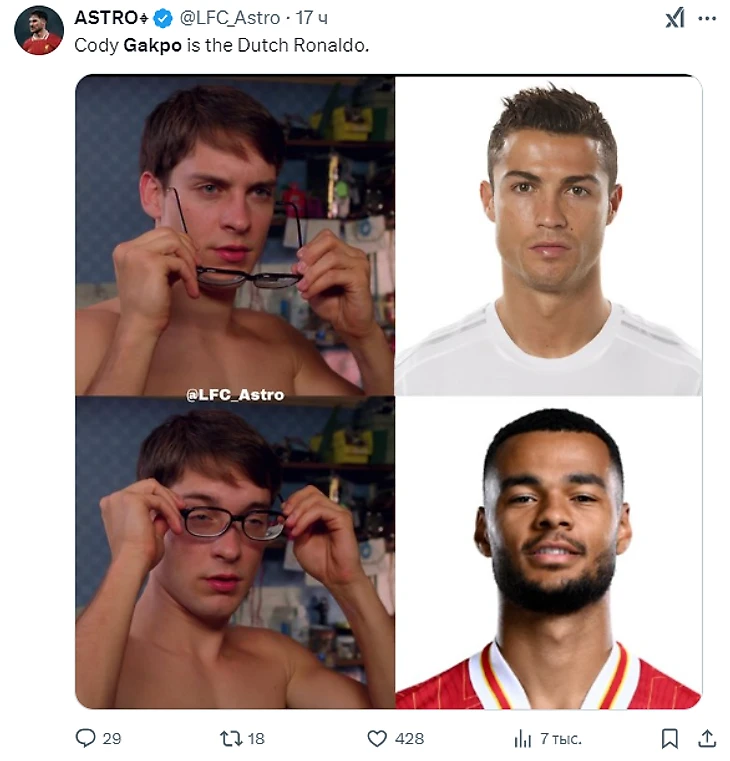
Task: Share the post via the share icon
Action: pyautogui.click(x=706, y=738)
